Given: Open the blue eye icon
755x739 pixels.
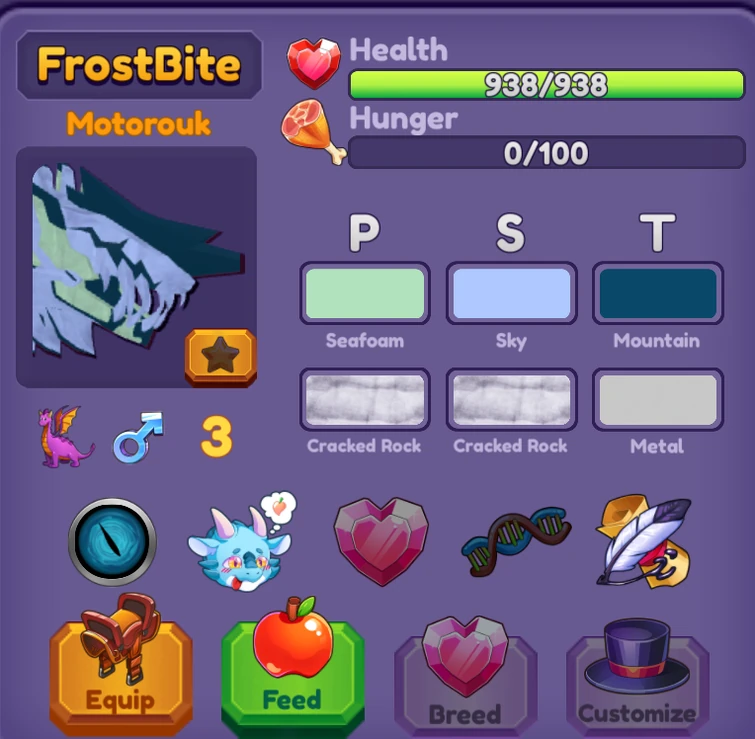Looking at the screenshot, I should (x=112, y=543).
